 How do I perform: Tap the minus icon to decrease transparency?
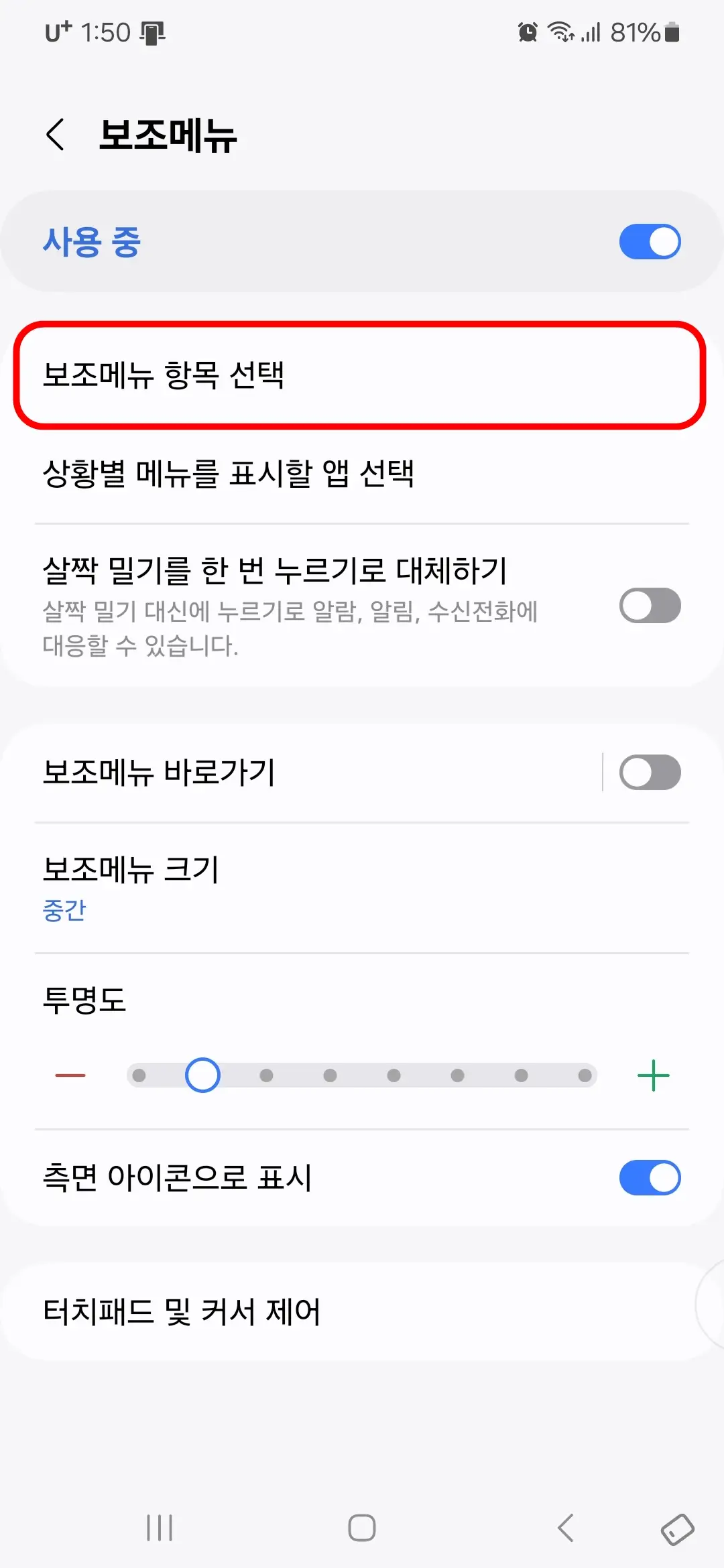[x=70, y=1075]
